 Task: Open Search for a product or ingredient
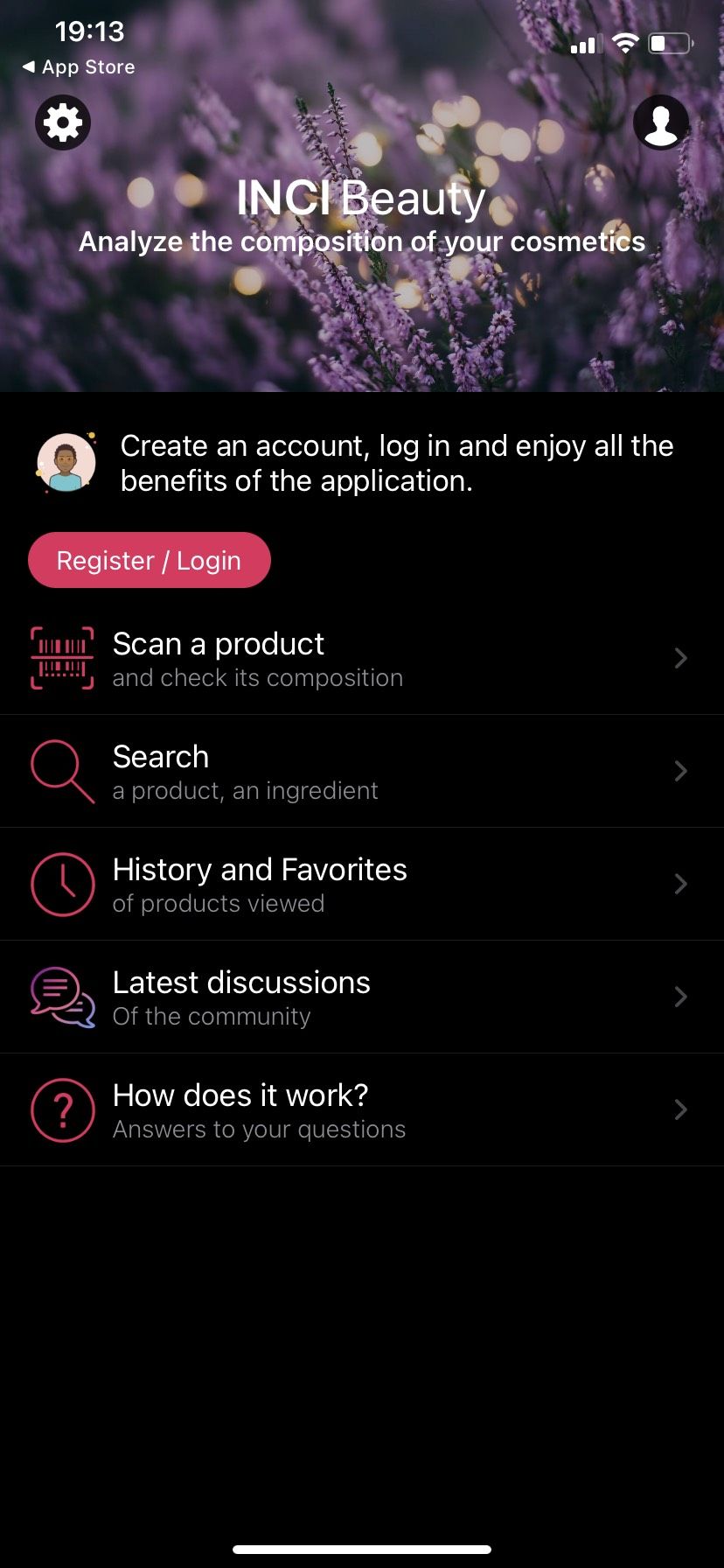tap(362, 772)
